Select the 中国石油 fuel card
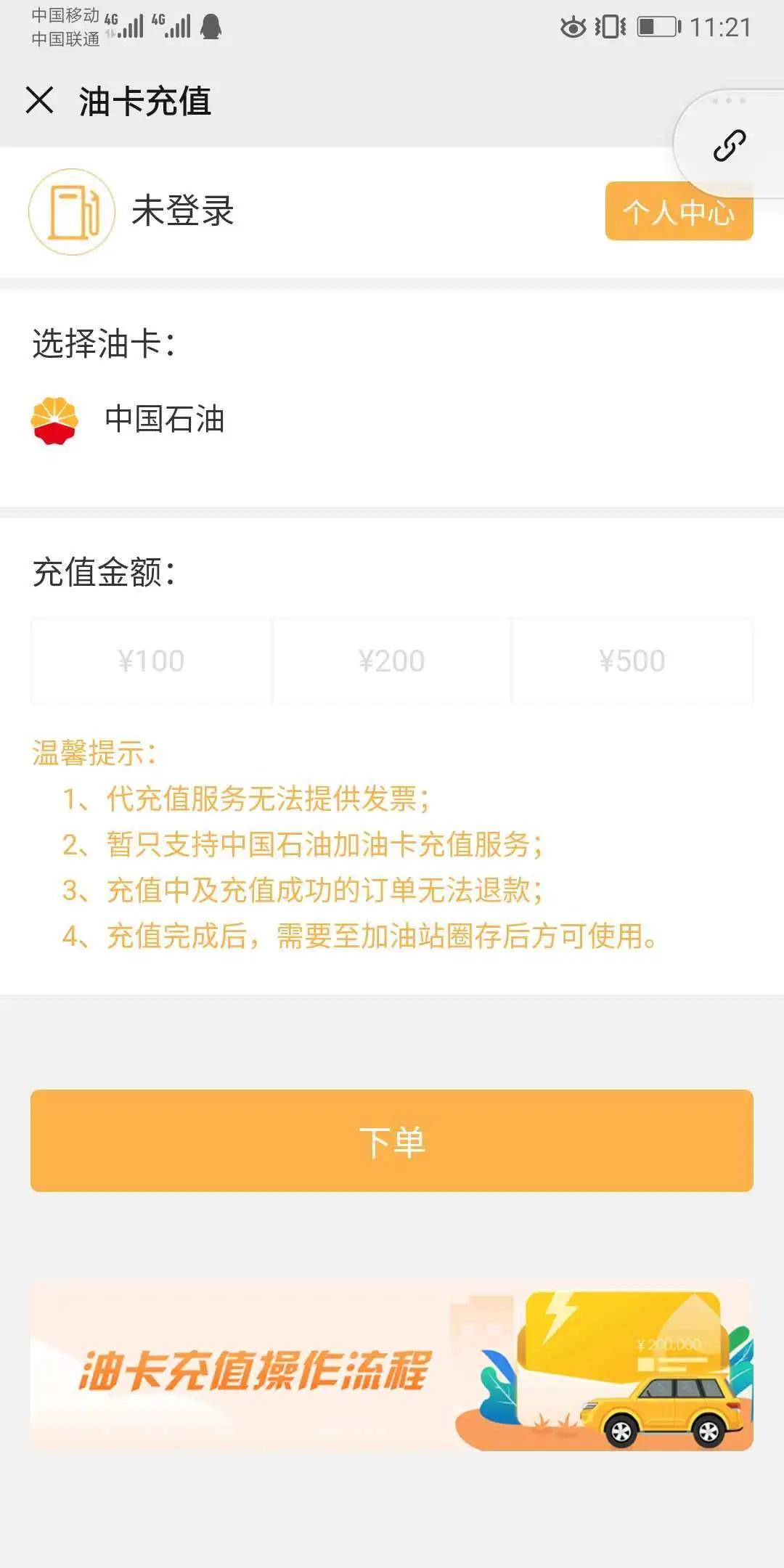The image size is (784, 1568). (129, 420)
